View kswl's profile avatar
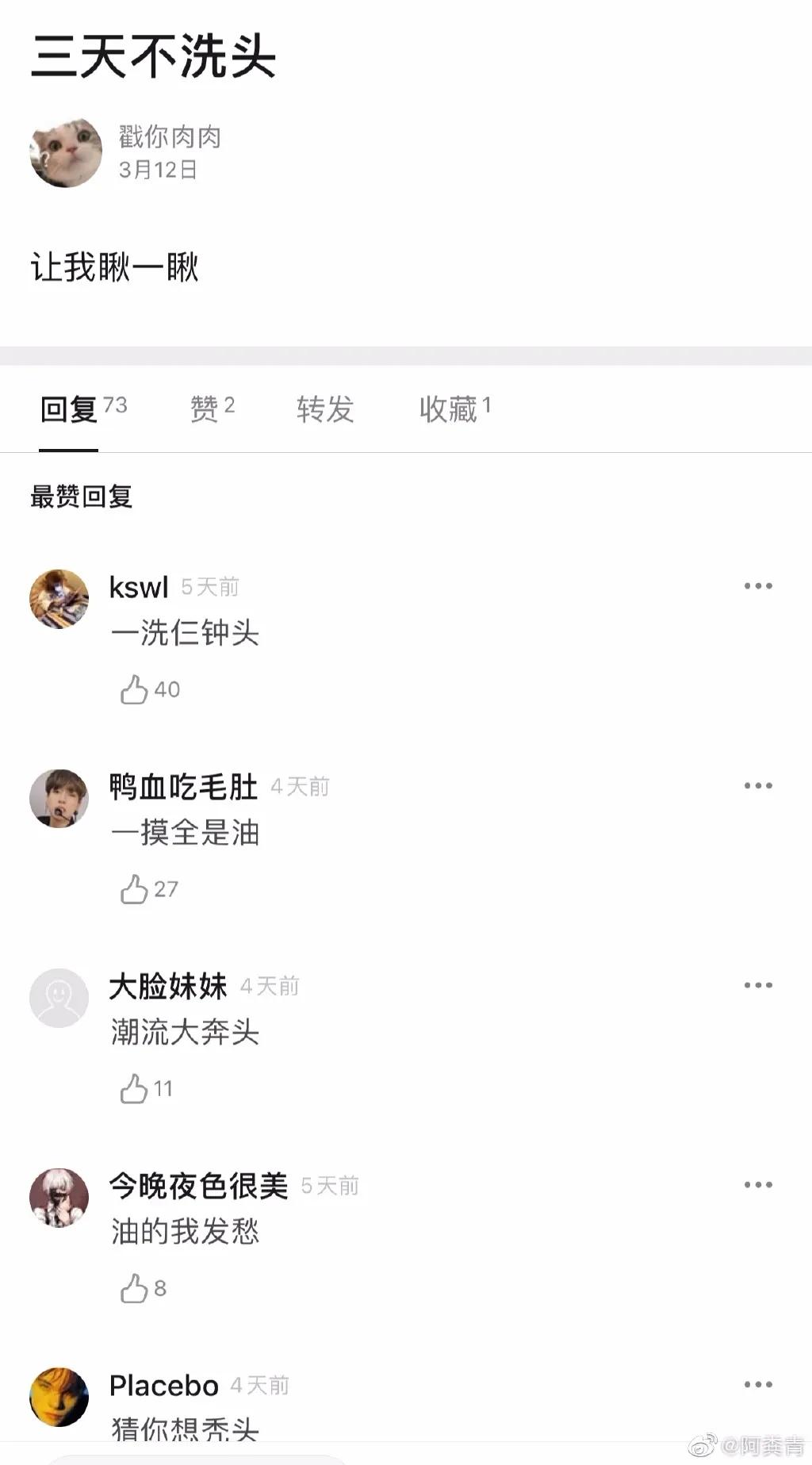This screenshot has width=812, height=1465. [x=59, y=599]
